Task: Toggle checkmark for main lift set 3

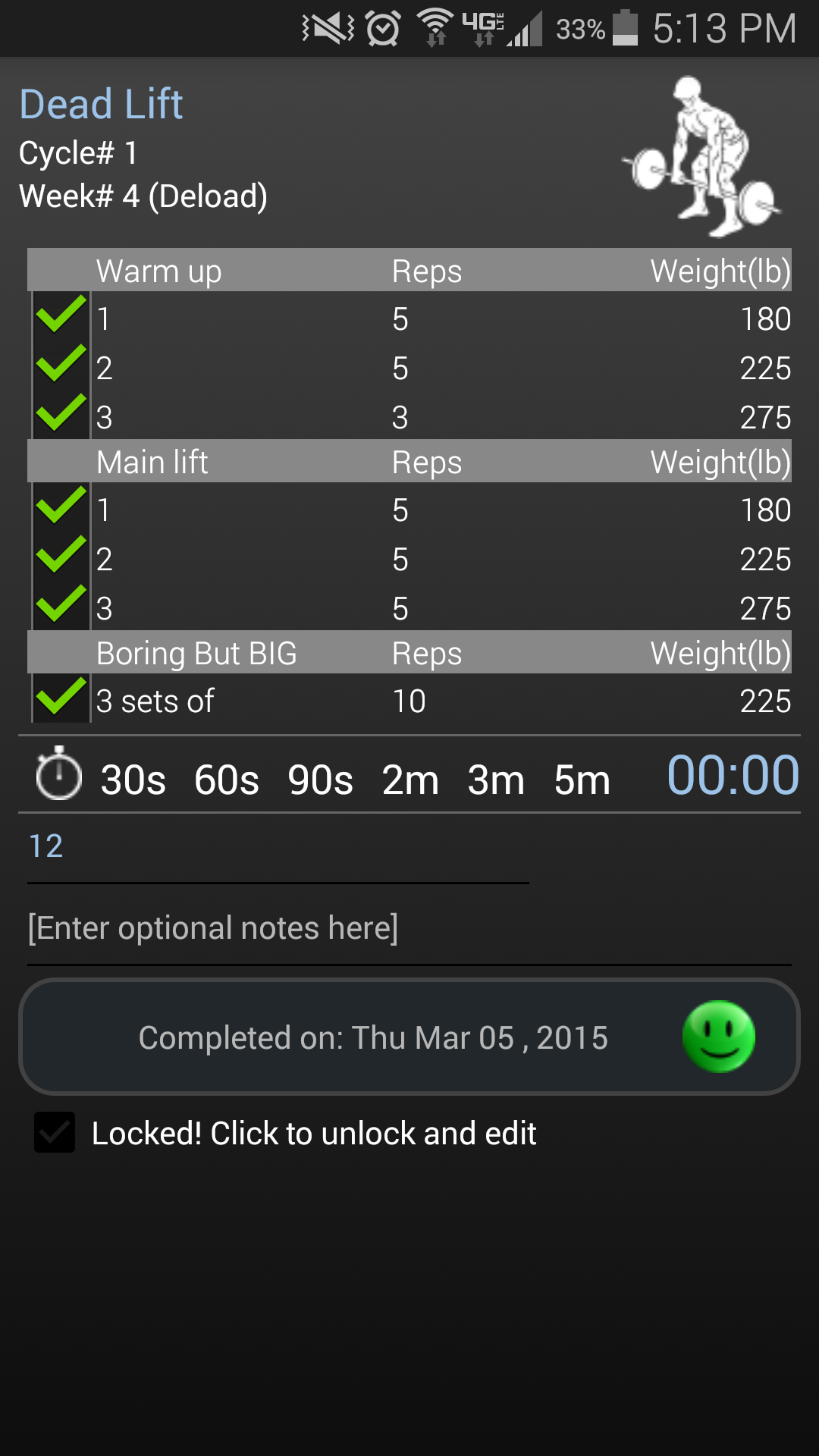Action: (61, 605)
